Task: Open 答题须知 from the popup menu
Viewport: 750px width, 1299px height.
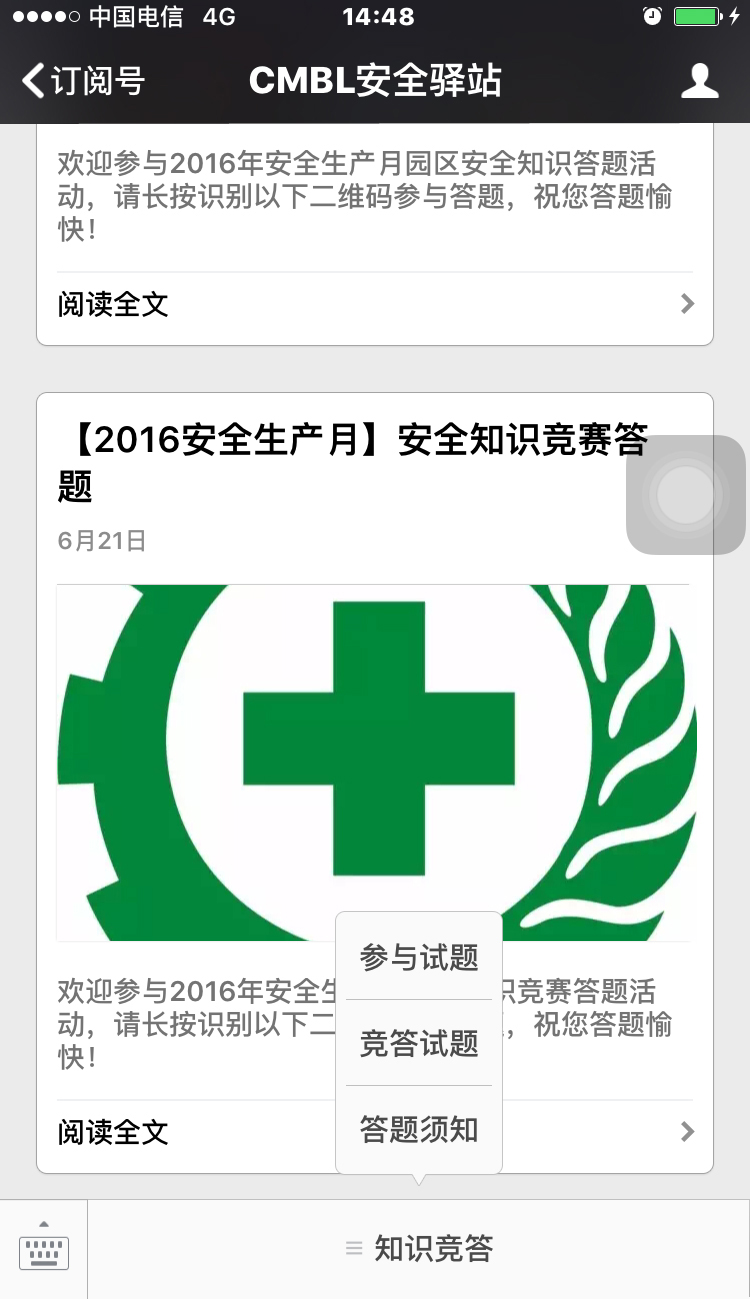Action: click(419, 1129)
